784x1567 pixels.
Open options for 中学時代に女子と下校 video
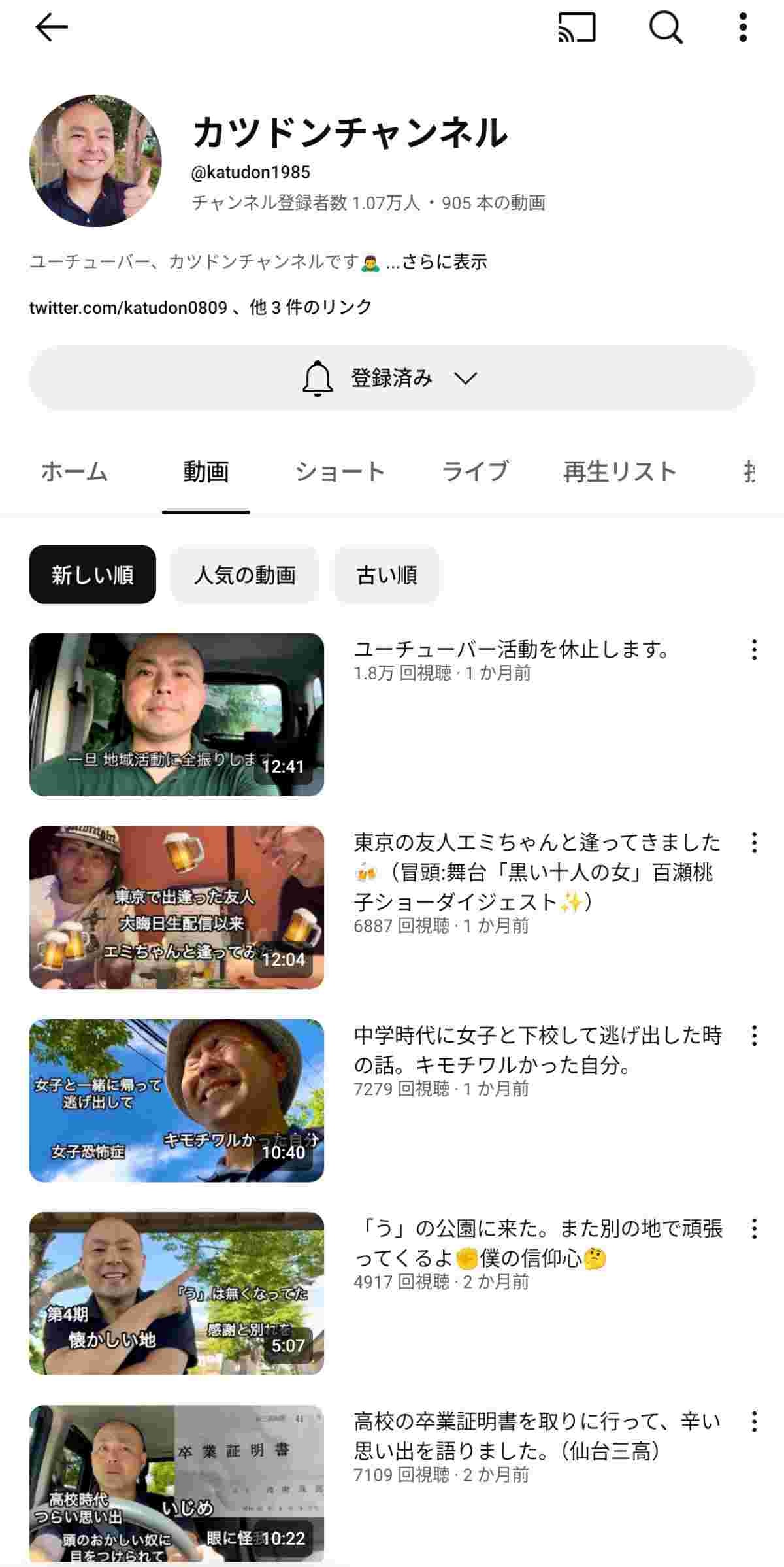(x=754, y=1036)
